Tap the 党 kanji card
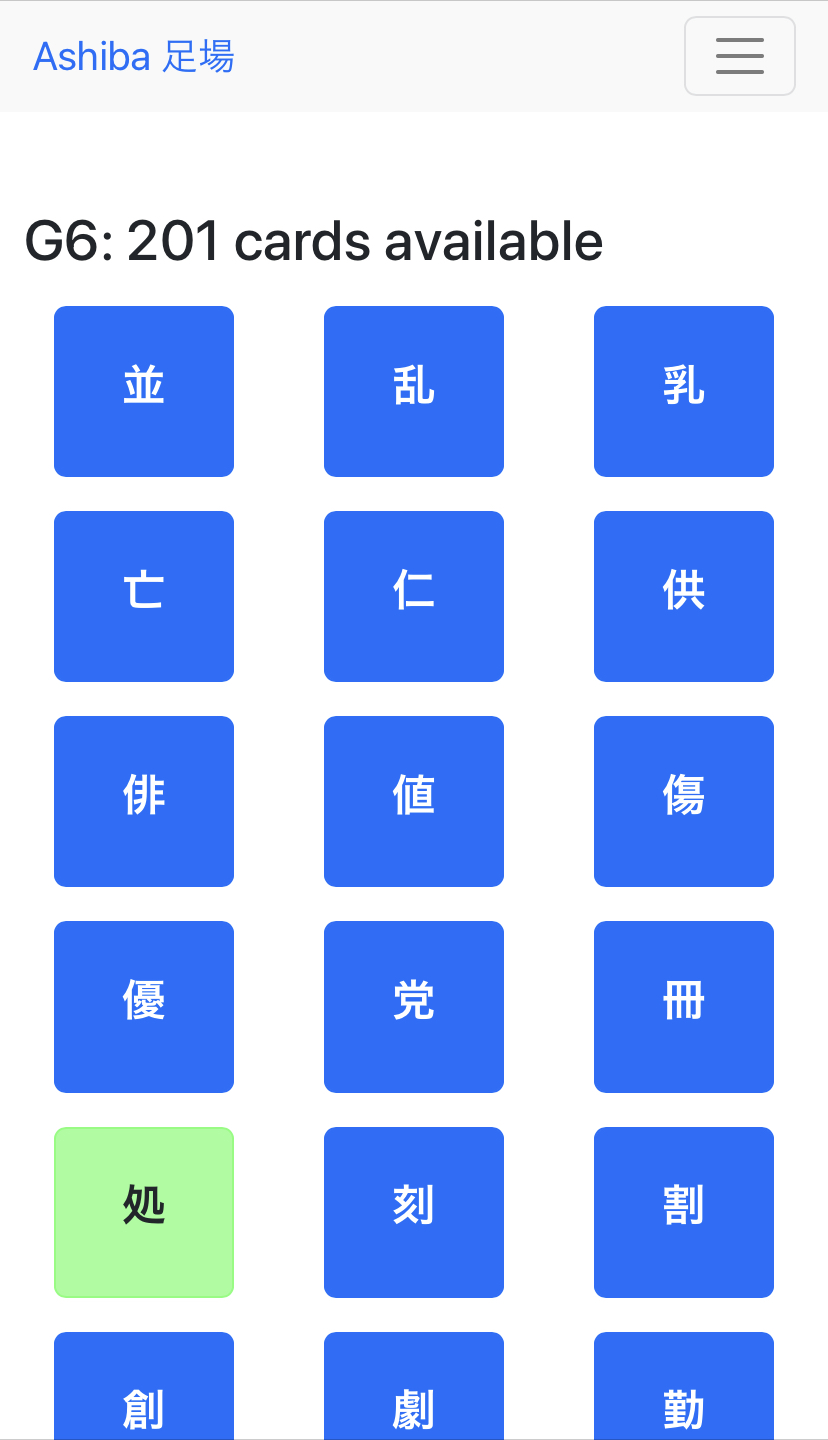 point(414,1006)
